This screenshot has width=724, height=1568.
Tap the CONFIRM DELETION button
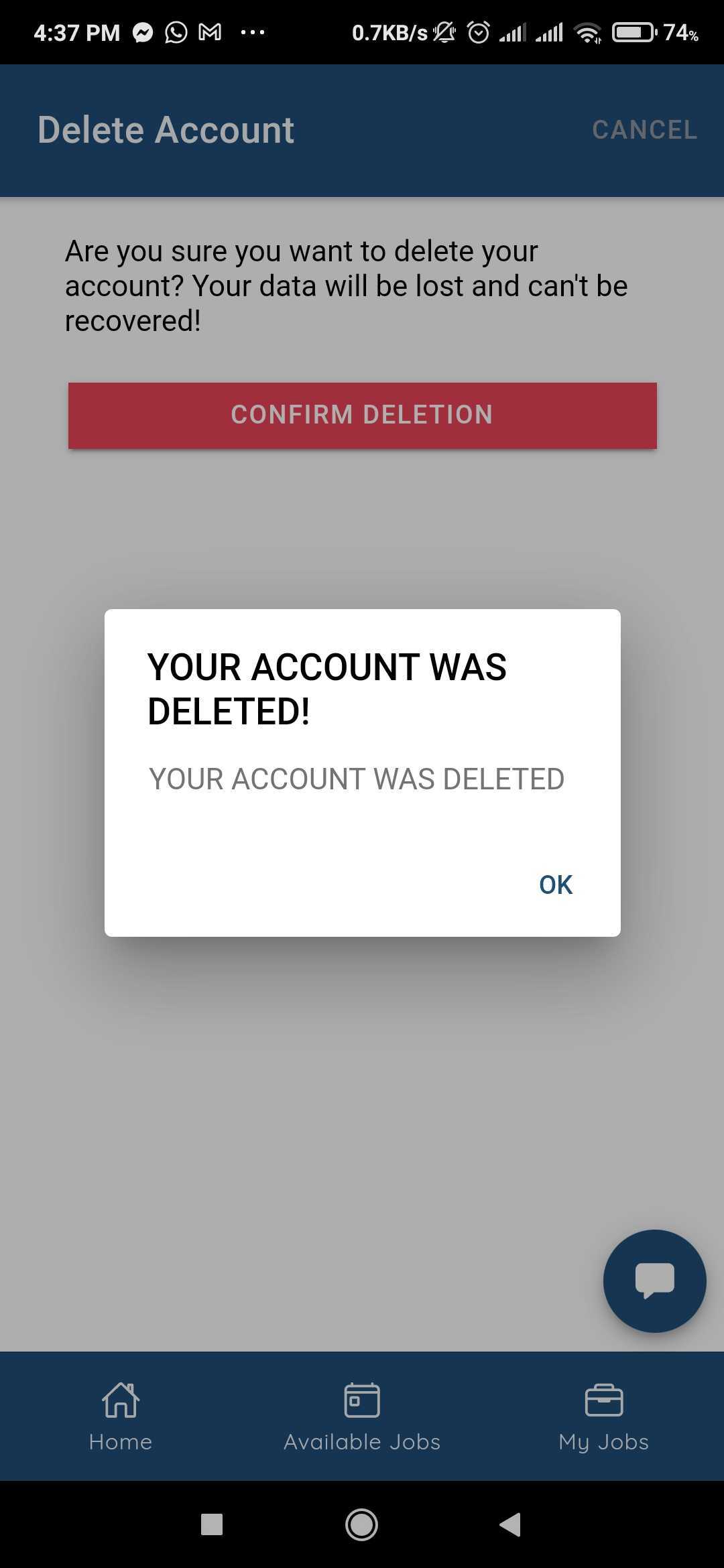click(x=362, y=415)
